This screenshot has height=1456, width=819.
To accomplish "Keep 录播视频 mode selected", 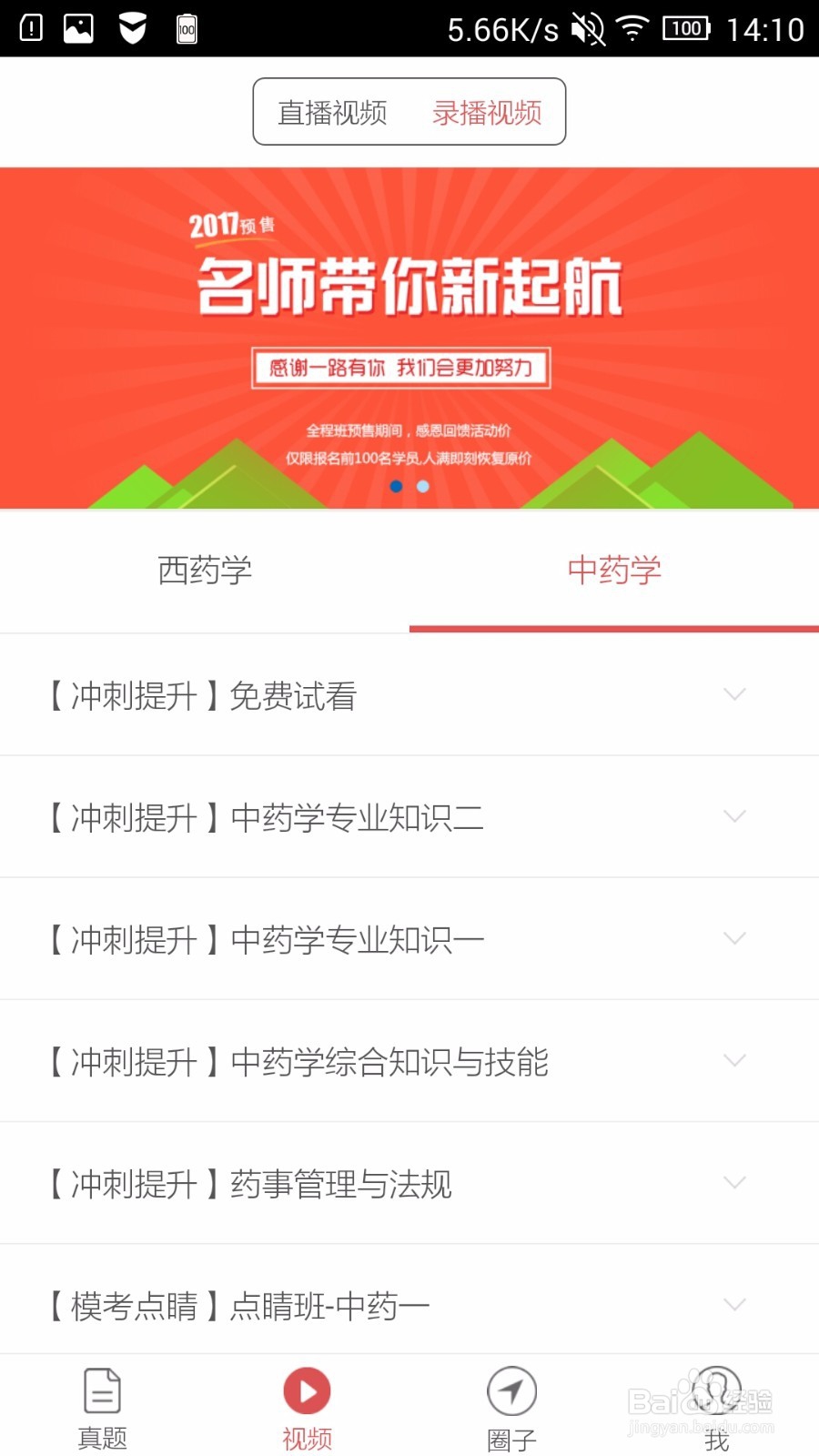I will (x=487, y=112).
